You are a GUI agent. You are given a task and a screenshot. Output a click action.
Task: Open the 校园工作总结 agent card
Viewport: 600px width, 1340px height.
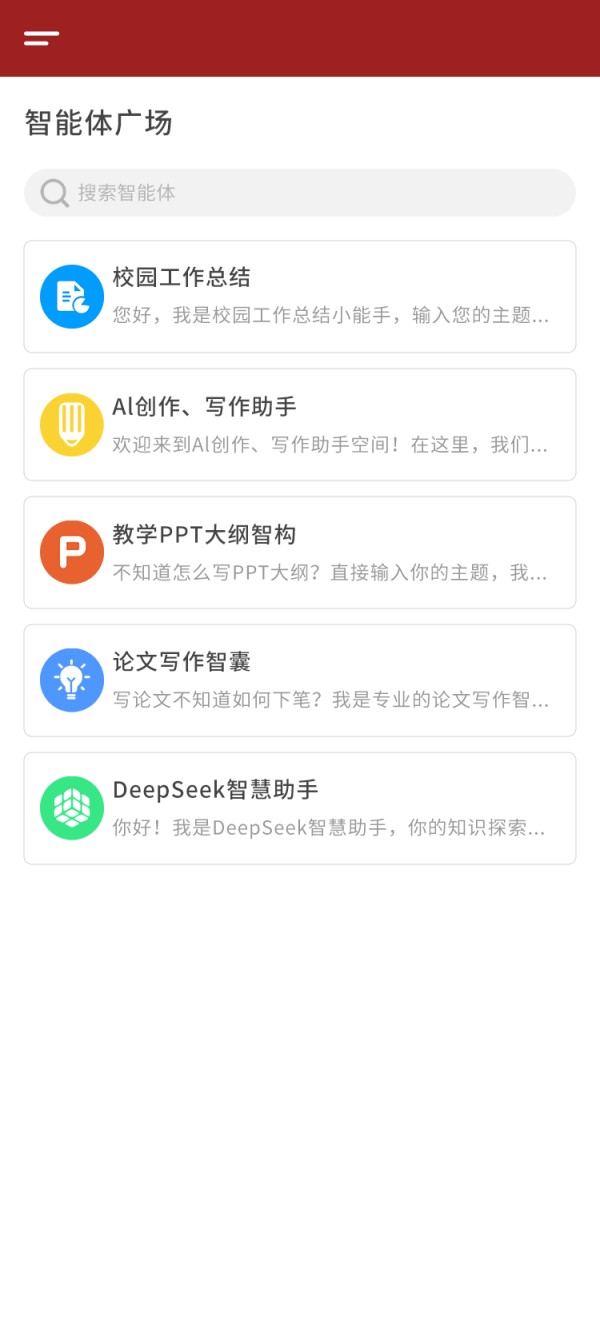pyautogui.click(x=300, y=297)
